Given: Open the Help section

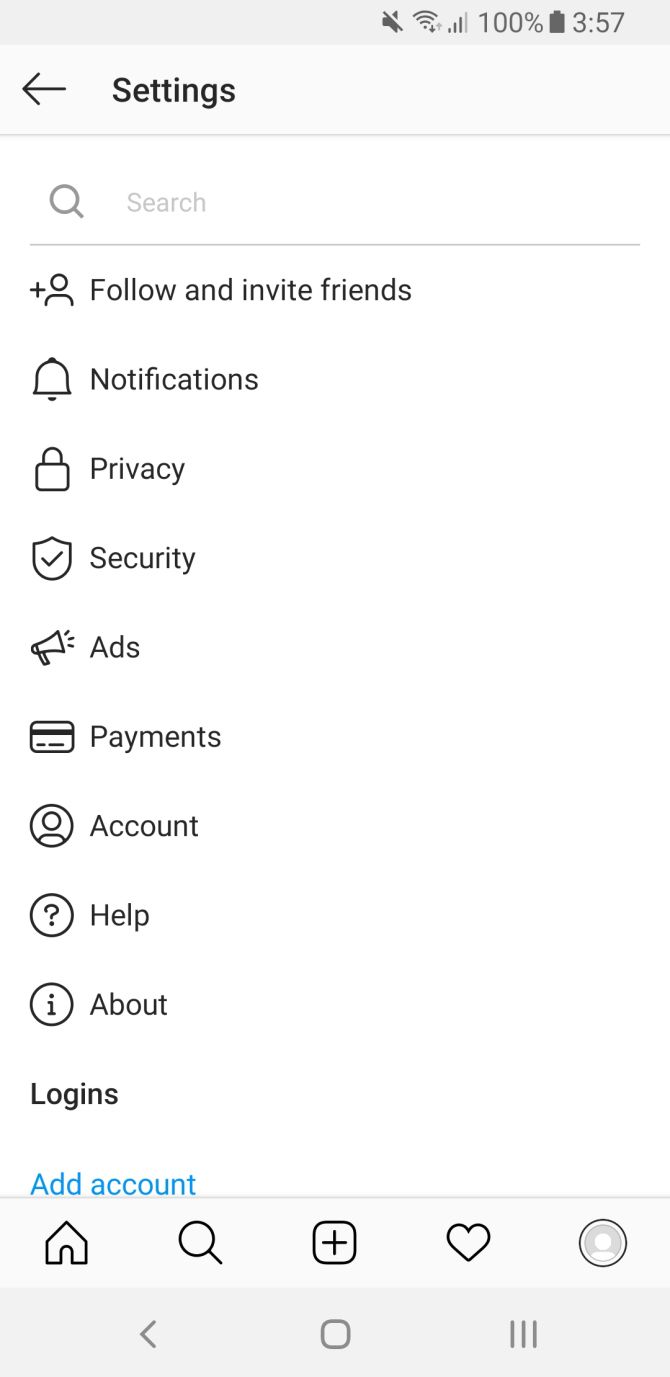Looking at the screenshot, I should pos(119,916).
